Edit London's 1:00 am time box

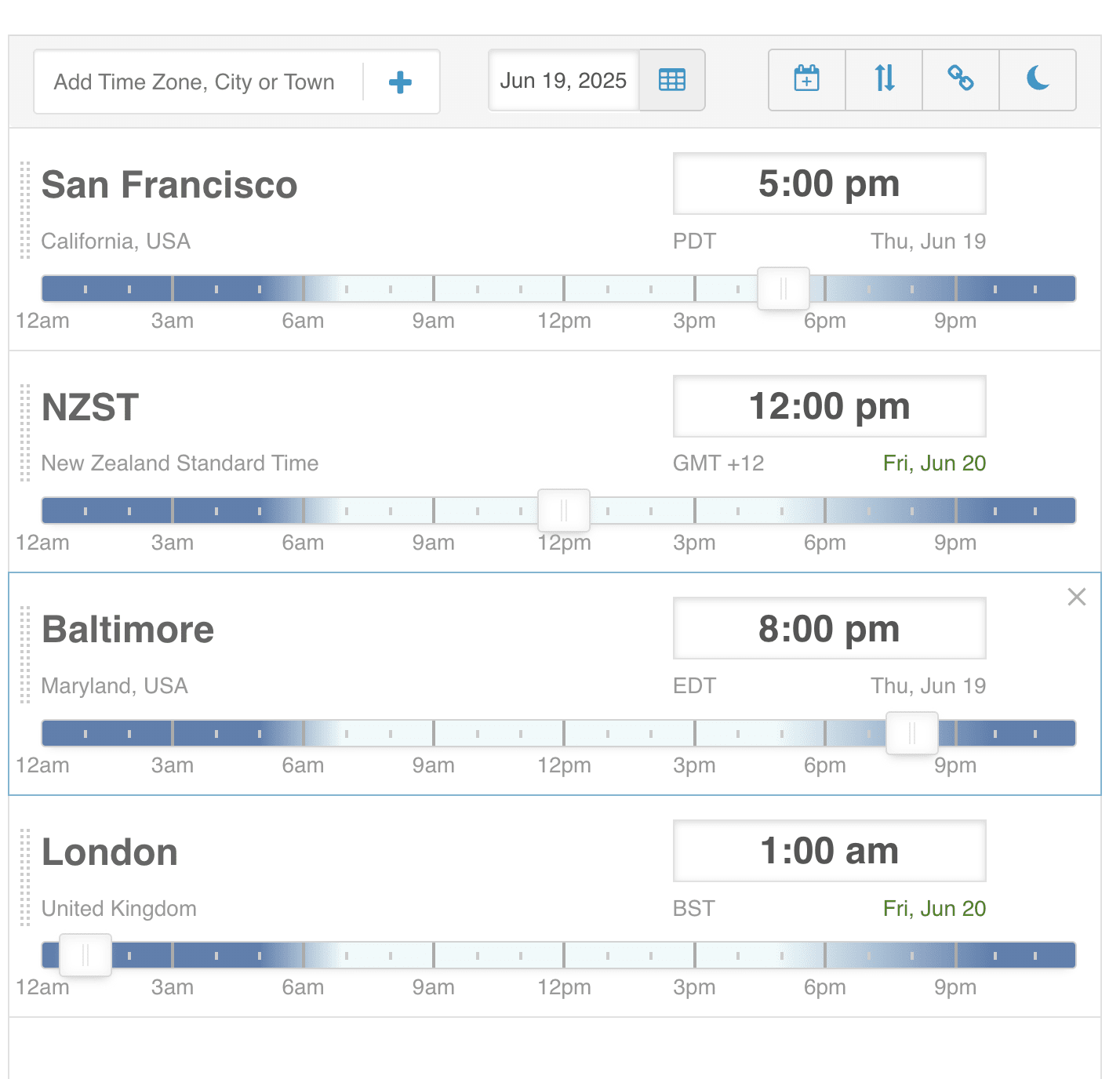[829, 852]
